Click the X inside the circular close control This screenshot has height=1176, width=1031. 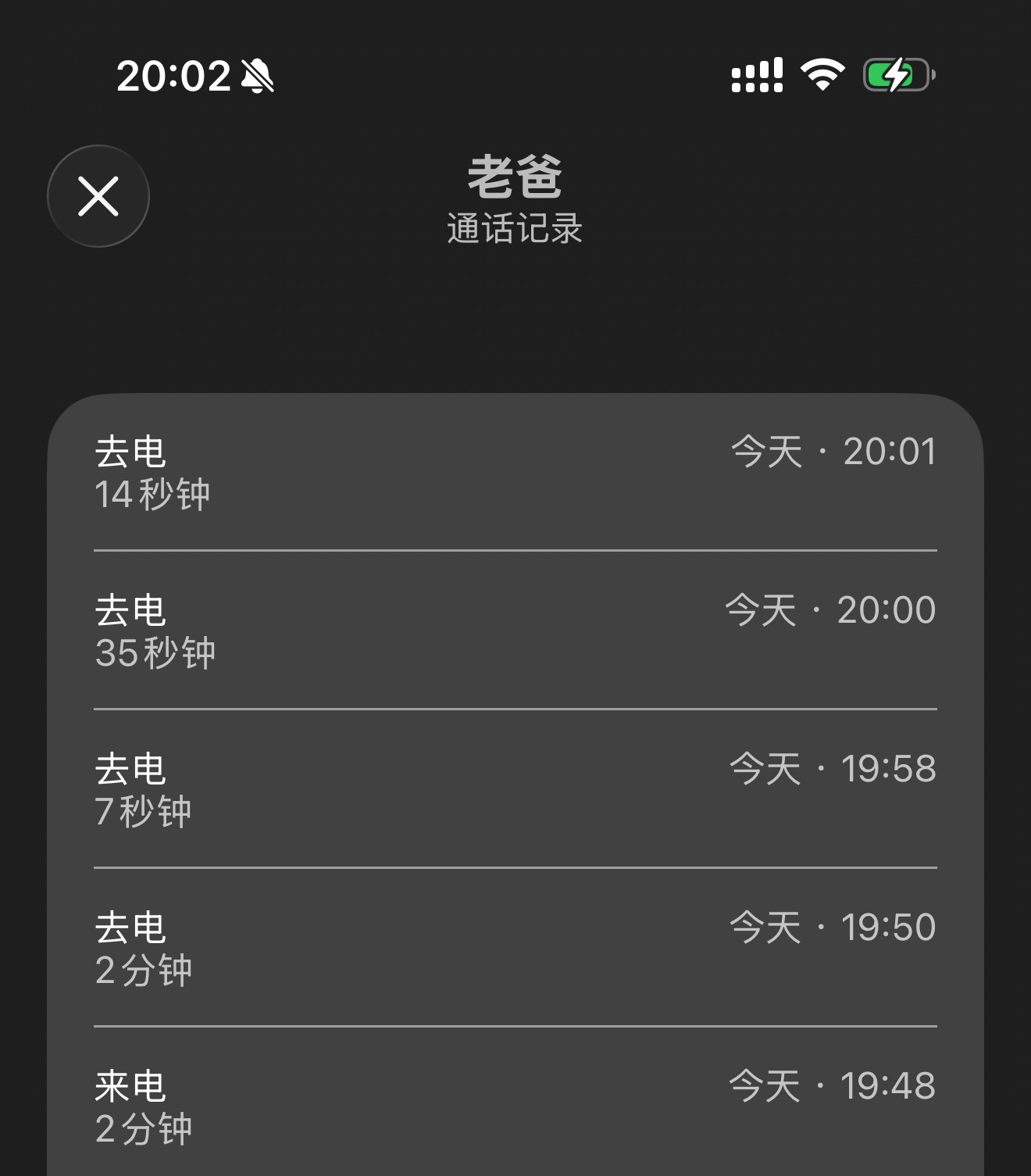98,197
